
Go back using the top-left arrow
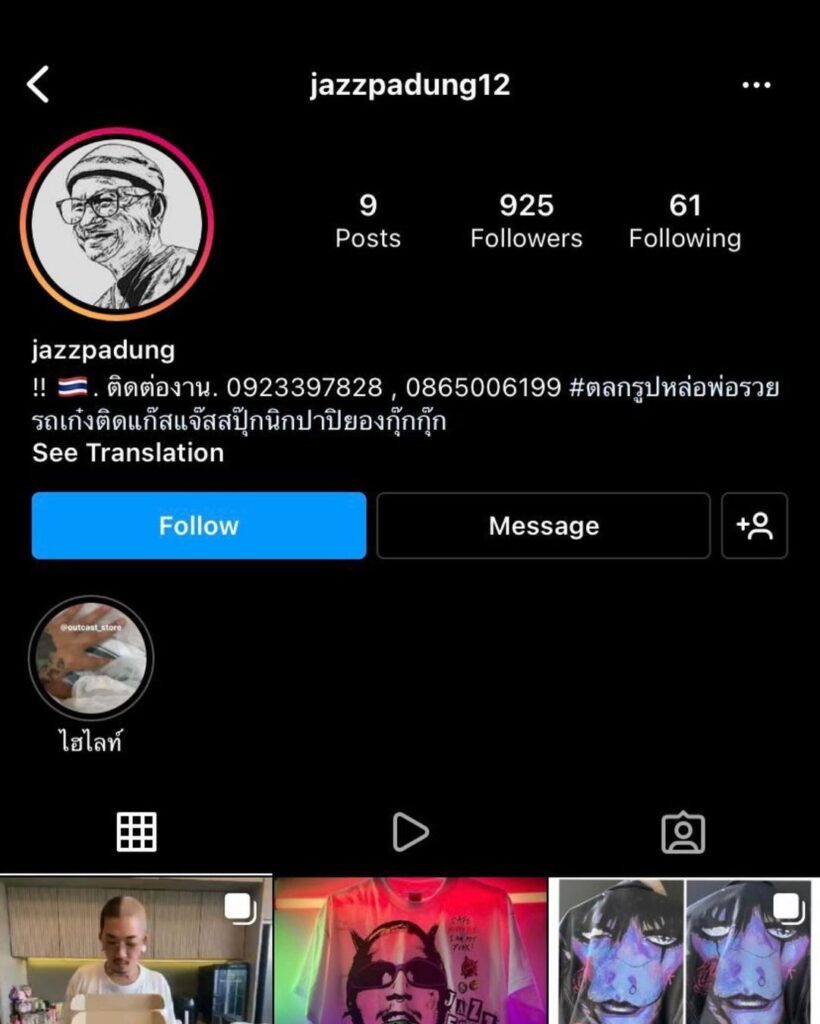[38, 85]
